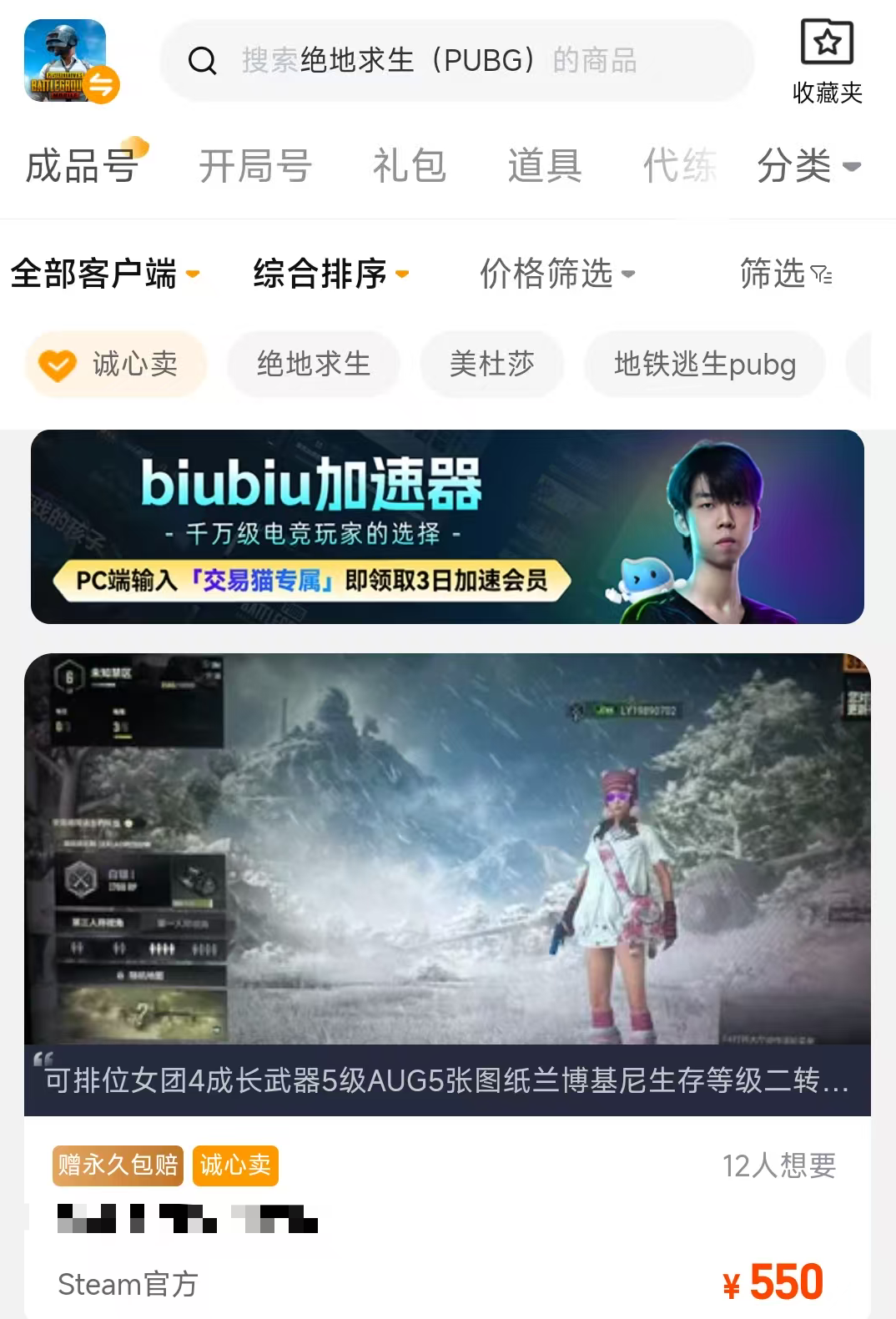Switch to the 道具 tab
This screenshot has height=1319, width=896.
click(545, 165)
